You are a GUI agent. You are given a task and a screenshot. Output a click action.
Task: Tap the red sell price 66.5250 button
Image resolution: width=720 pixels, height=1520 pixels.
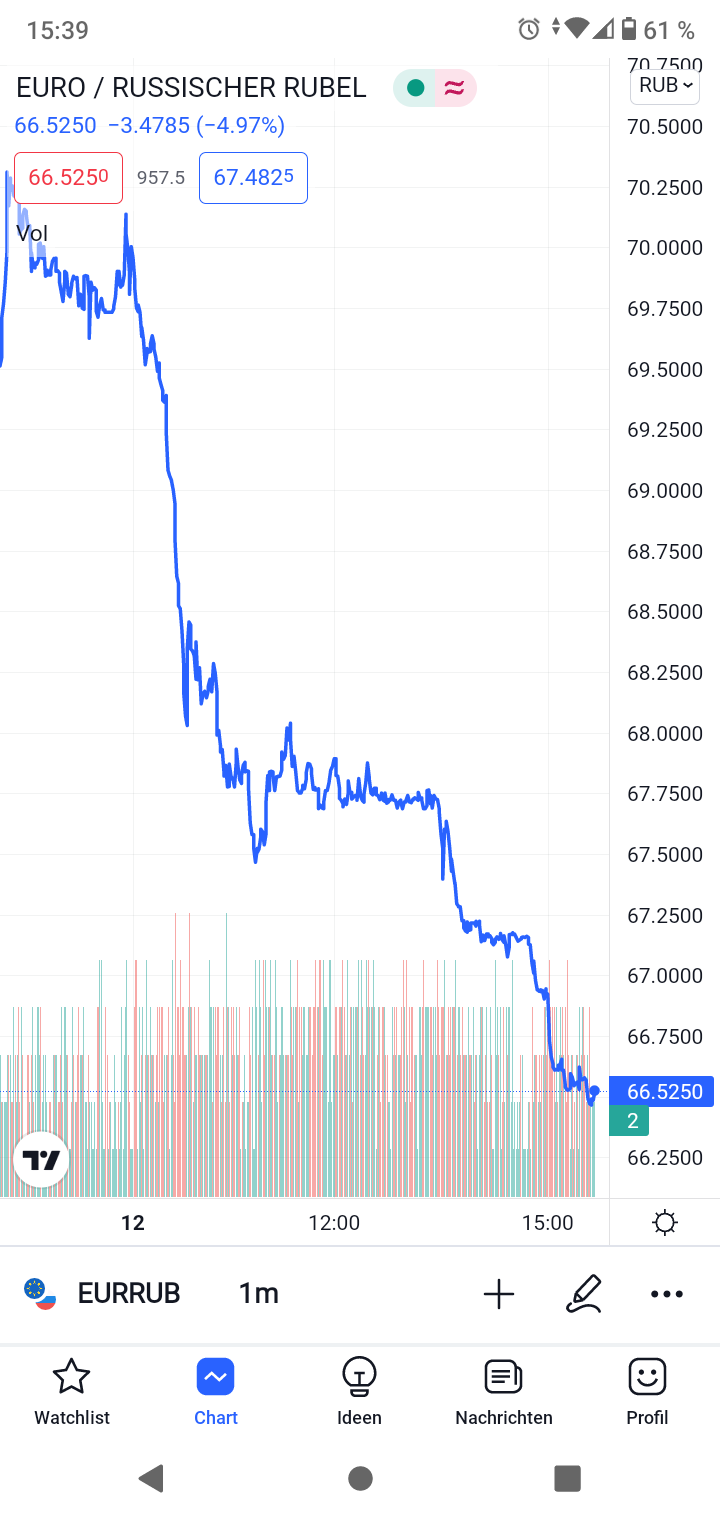tap(67, 176)
